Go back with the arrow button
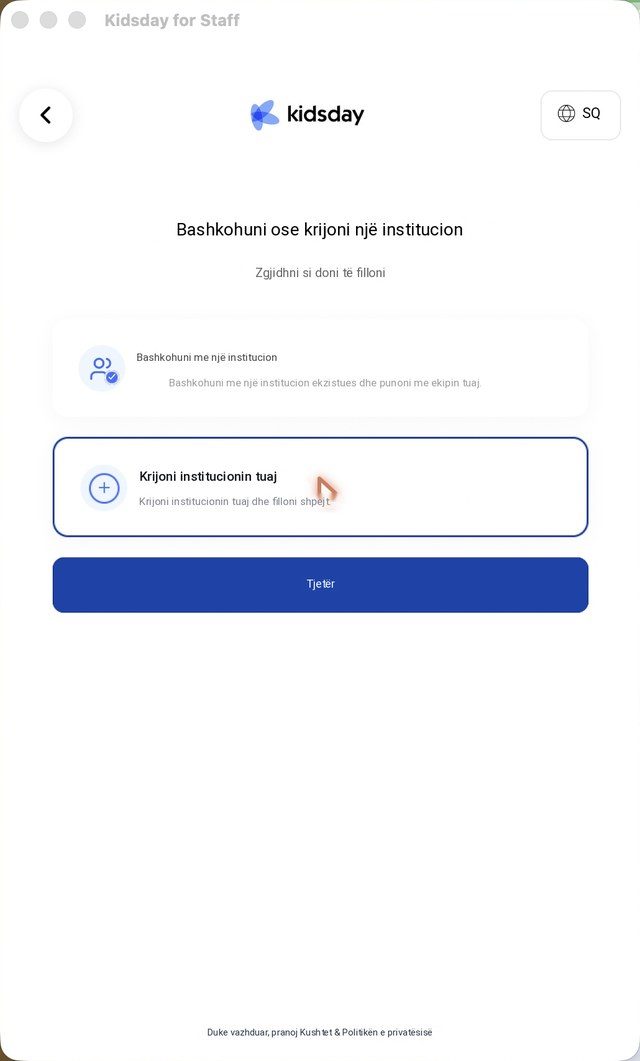Image resolution: width=640 pixels, height=1061 pixels. [46, 115]
